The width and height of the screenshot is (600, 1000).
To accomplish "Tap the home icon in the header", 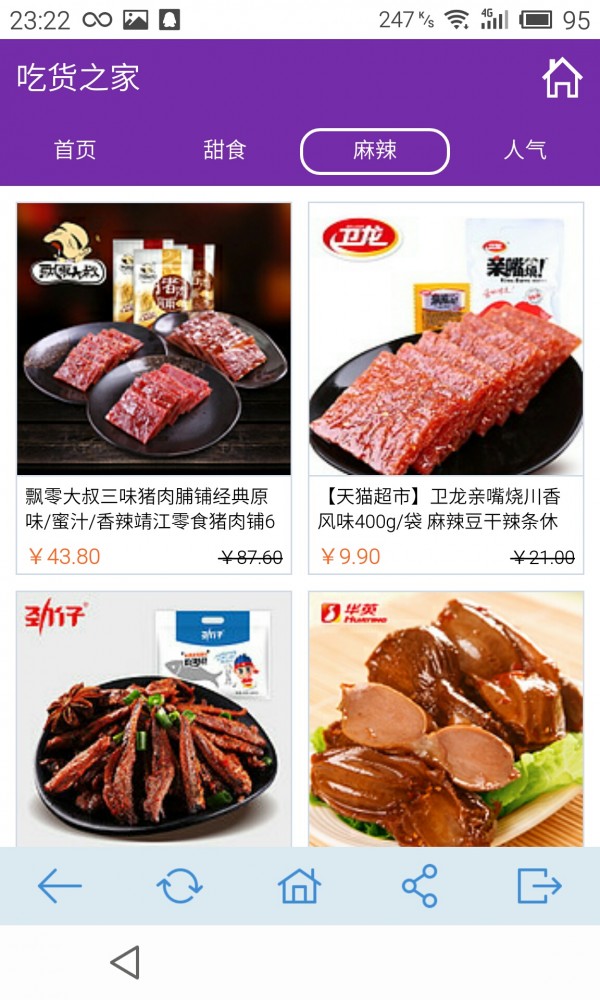I will tap(562, 78).
